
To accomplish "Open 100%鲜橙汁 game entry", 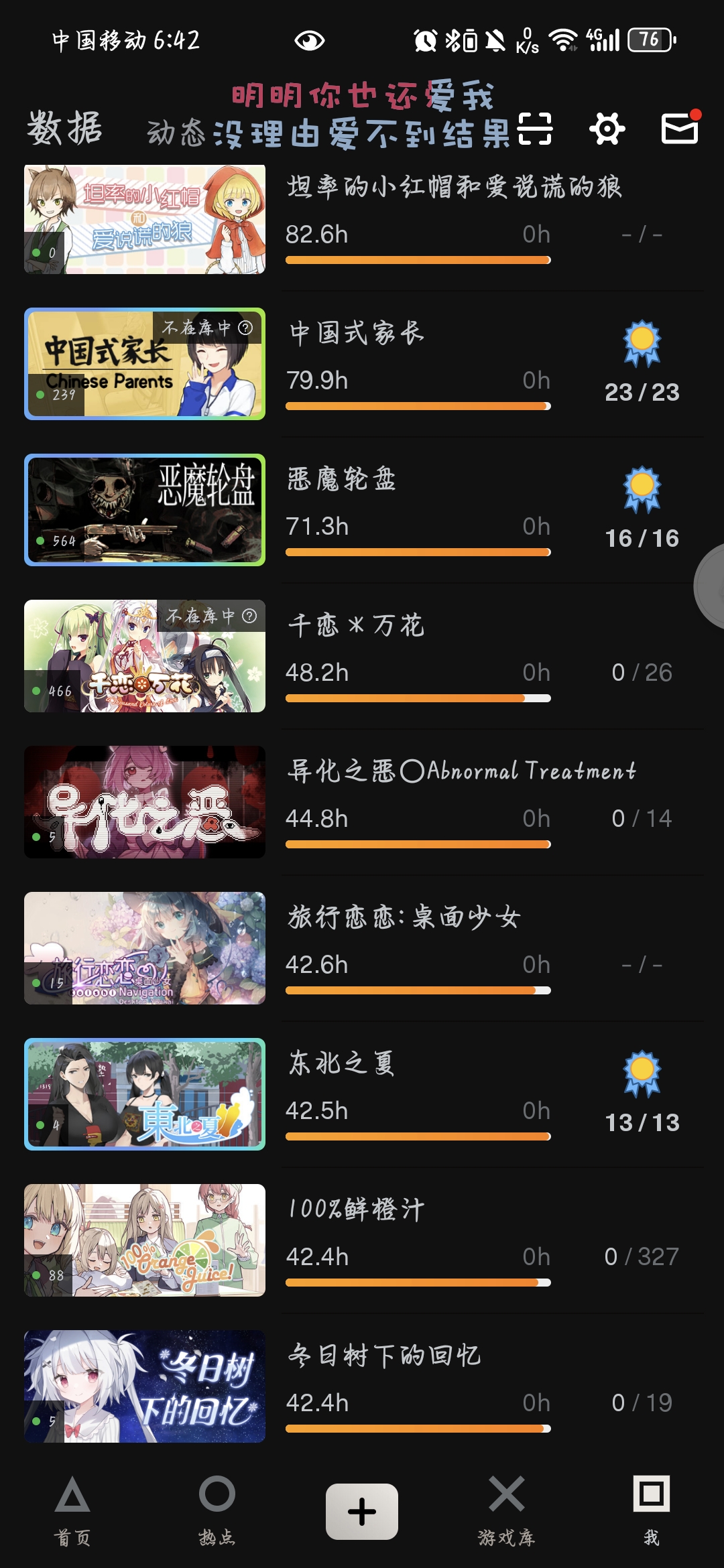I will point(356,1210).
